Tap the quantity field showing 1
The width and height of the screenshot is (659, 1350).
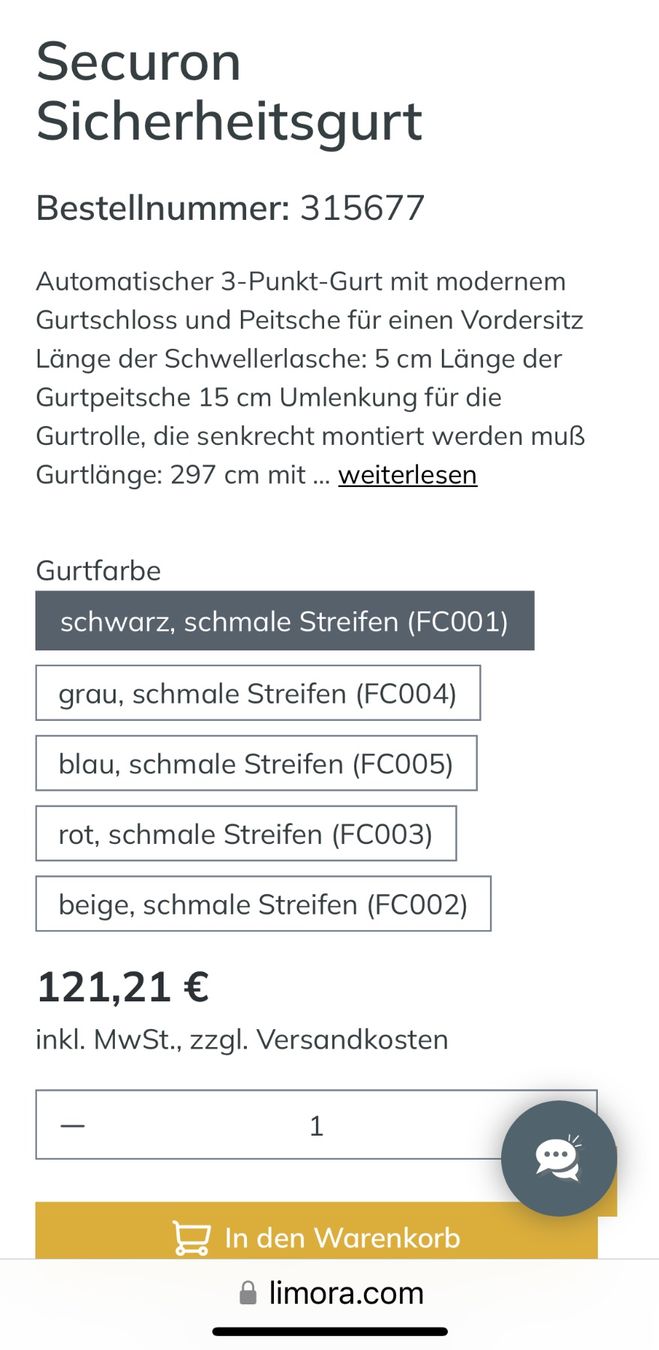[316, 1126]
